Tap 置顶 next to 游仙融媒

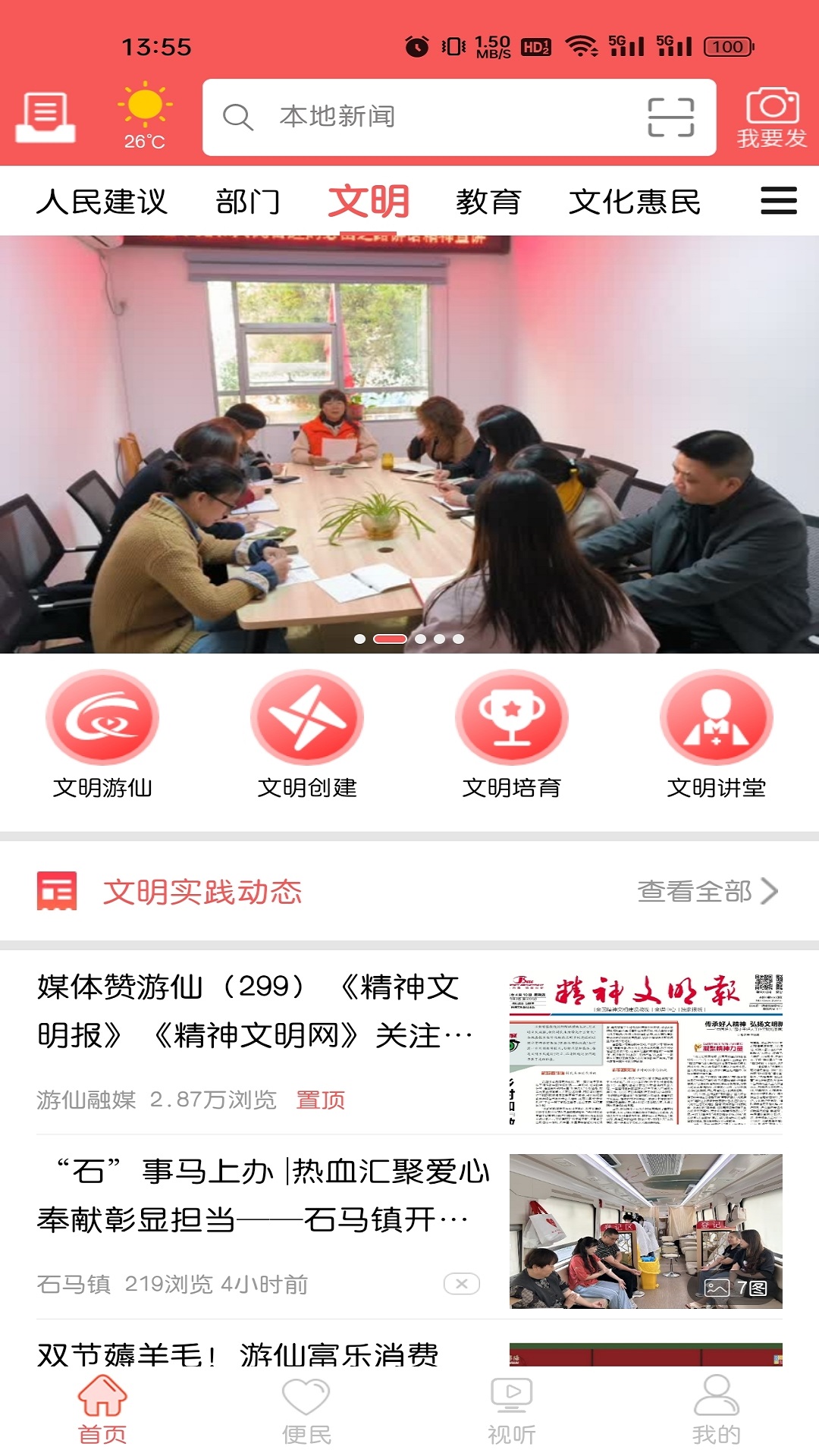[319, 1101]
